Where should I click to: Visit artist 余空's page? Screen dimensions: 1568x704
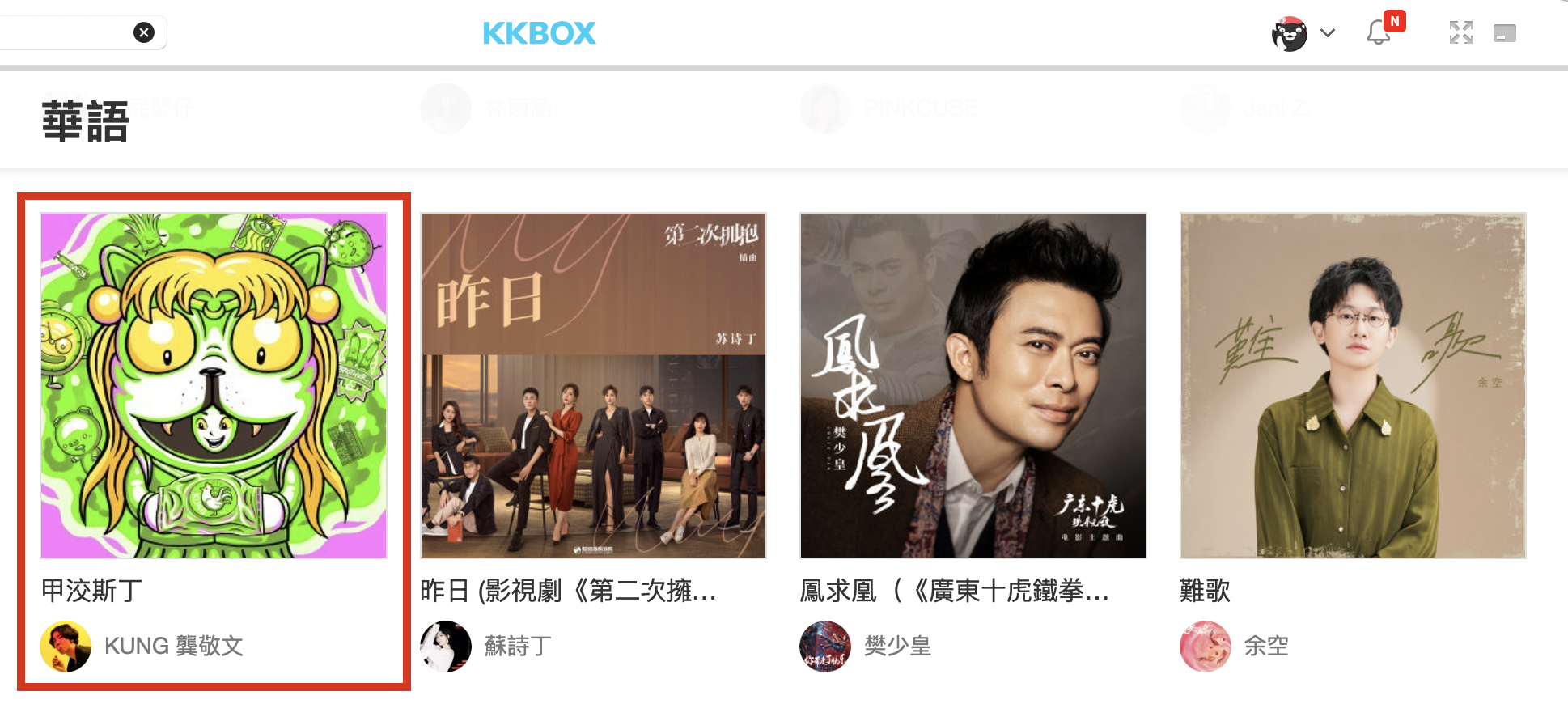(x=1265, y=646)
